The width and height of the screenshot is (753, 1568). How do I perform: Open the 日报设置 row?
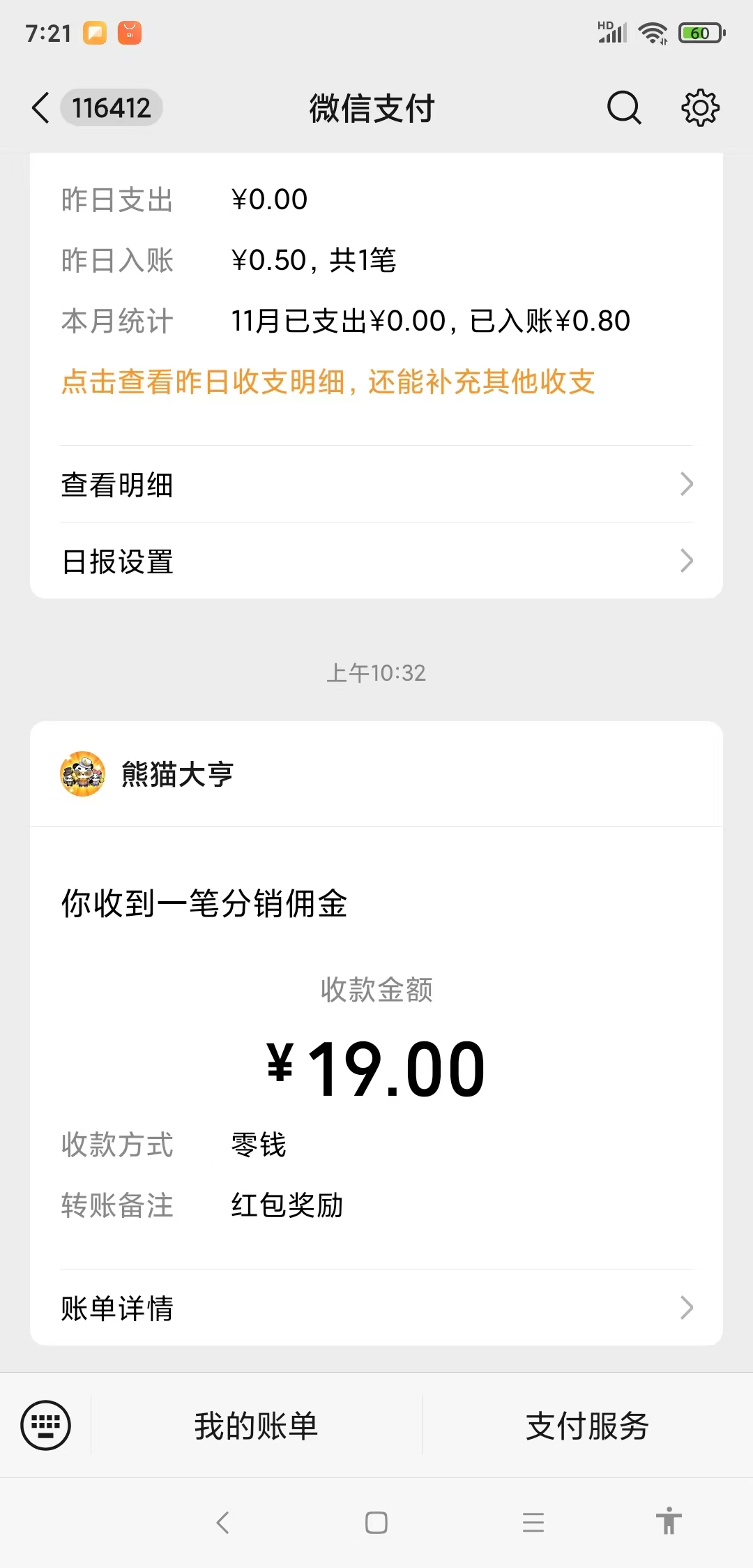point(376,561)
